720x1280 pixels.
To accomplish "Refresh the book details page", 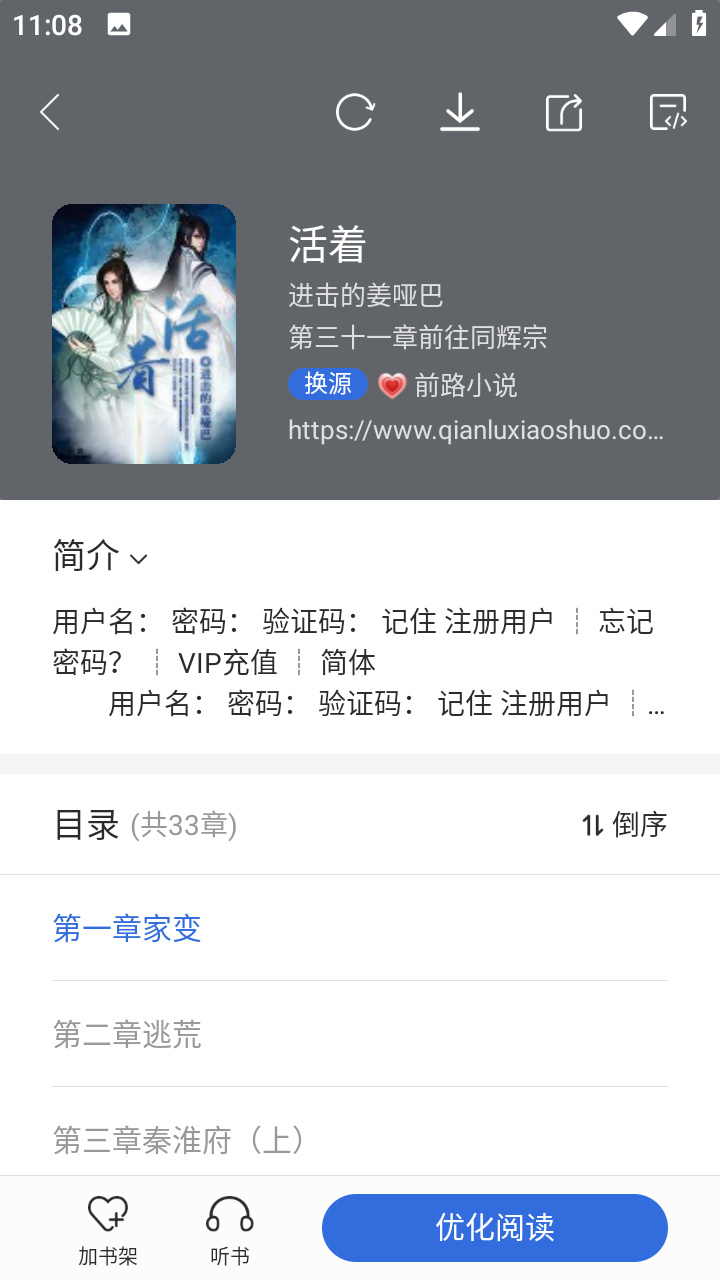I will click(x=355, y=112).
